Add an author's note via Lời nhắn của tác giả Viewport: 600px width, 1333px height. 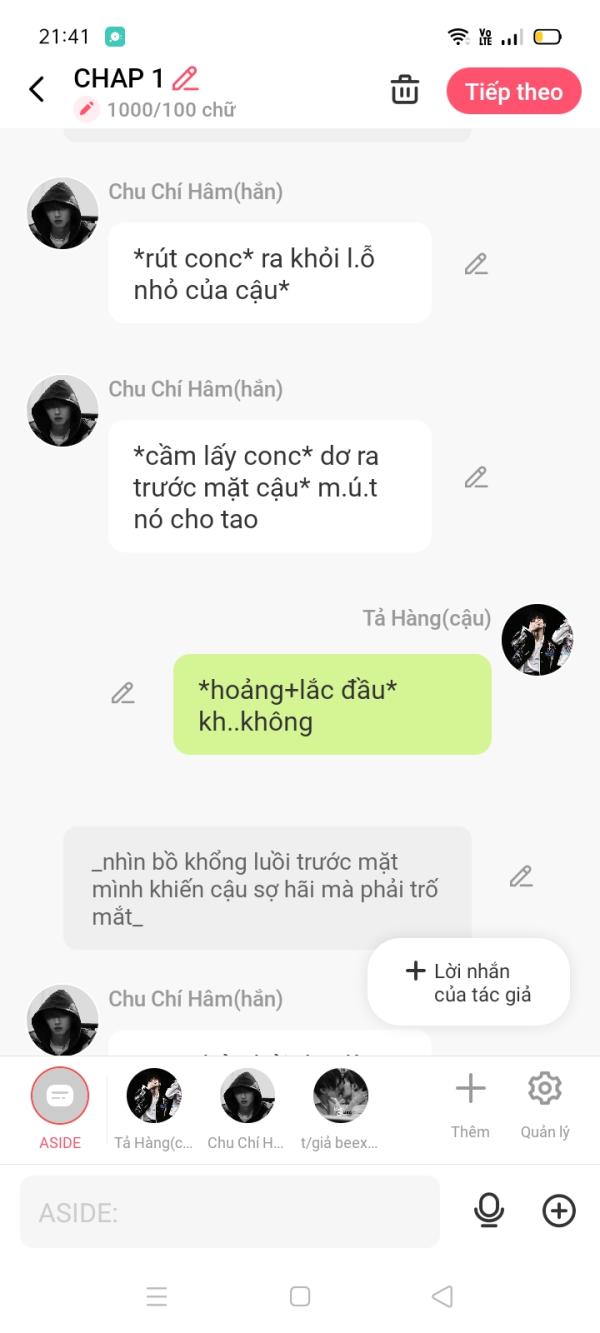pos(468,983)
